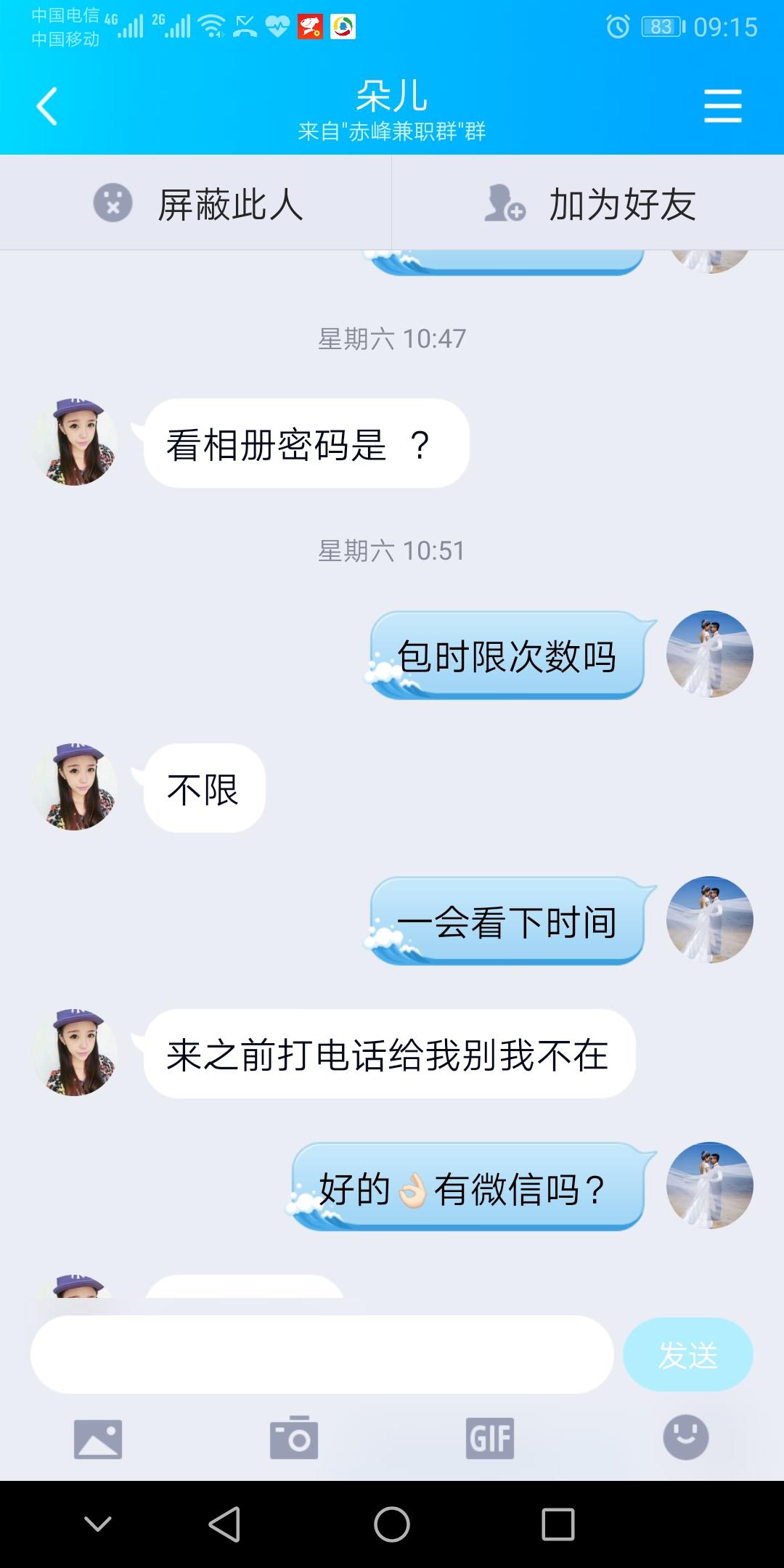Screen dimensions: 784x1568
Task: Go back from the 朵儿 chat
Action: tap(47, 107)
